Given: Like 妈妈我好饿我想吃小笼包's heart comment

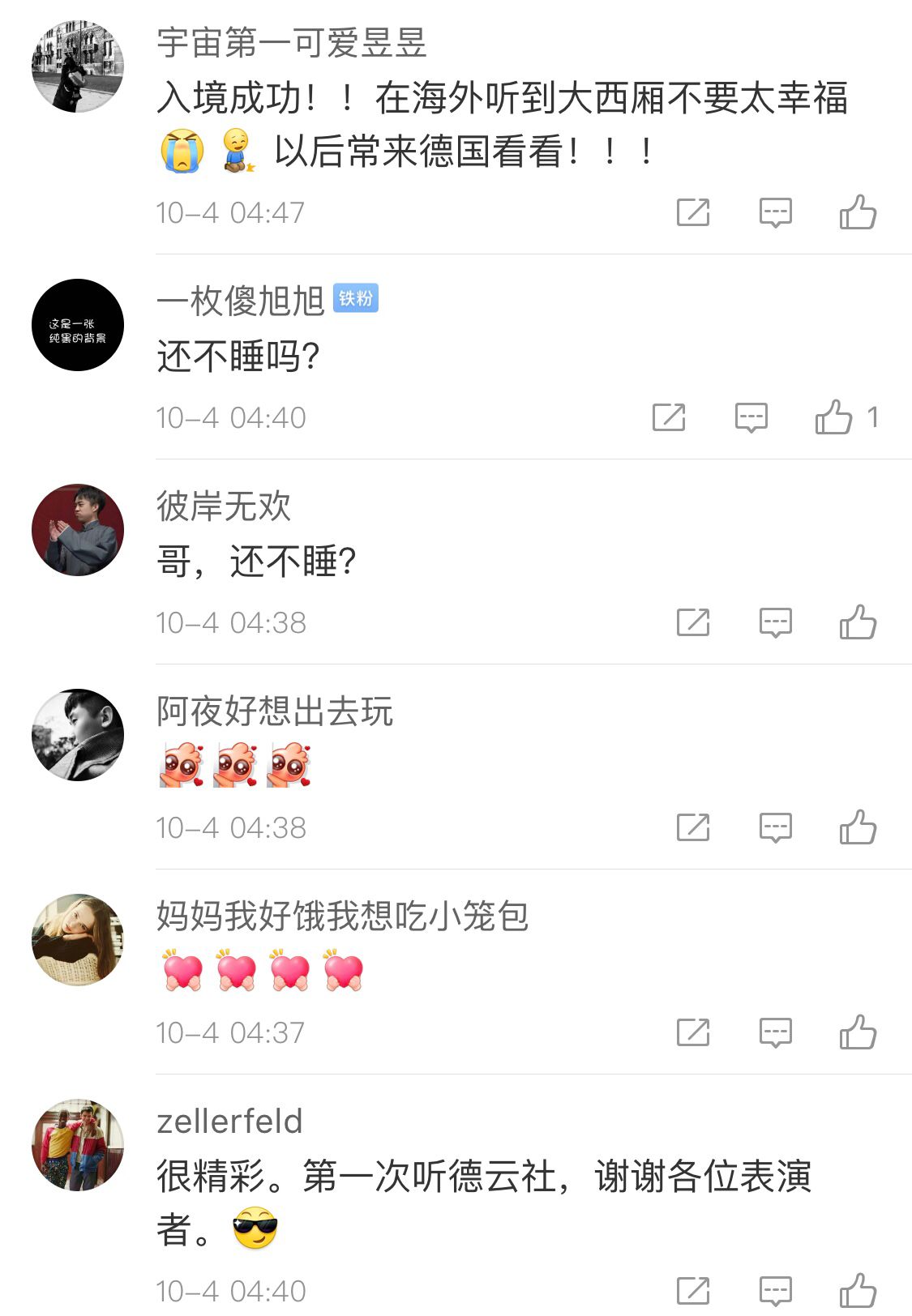Looking at the screenshot, I should click(x=858, y=1033).
